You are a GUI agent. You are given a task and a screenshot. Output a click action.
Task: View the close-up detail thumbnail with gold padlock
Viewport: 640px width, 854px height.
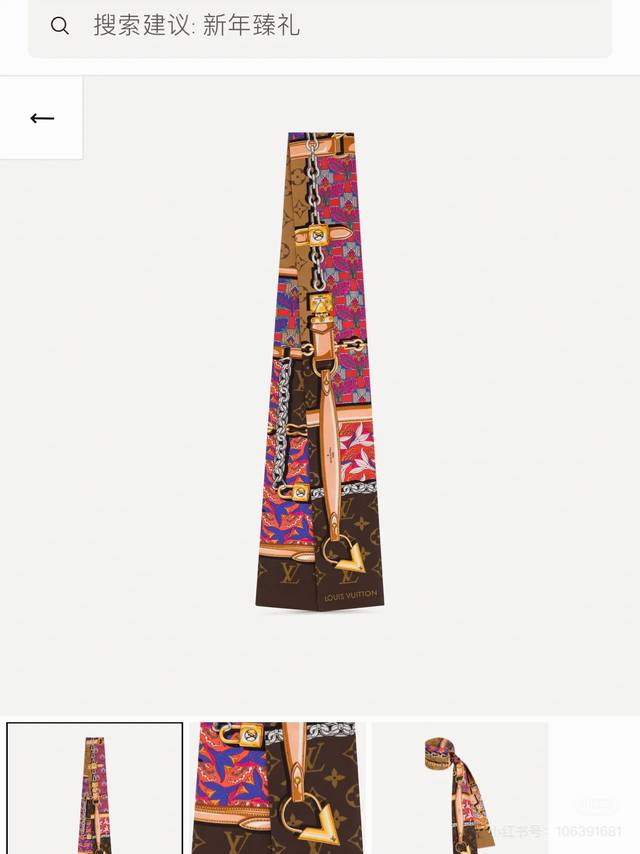coord(278,788)
